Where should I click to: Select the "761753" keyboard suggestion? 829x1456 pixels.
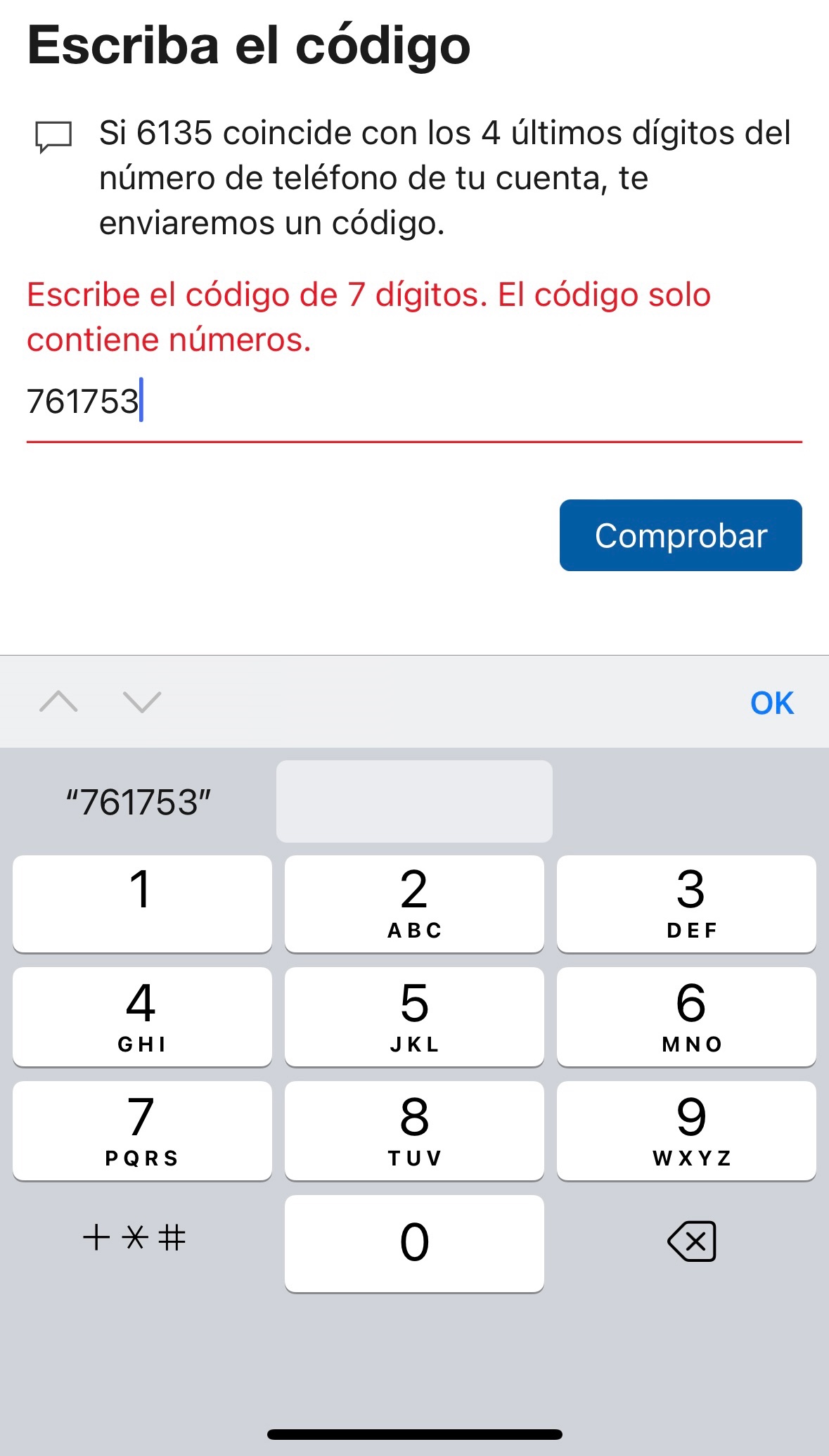pos(139,802)
